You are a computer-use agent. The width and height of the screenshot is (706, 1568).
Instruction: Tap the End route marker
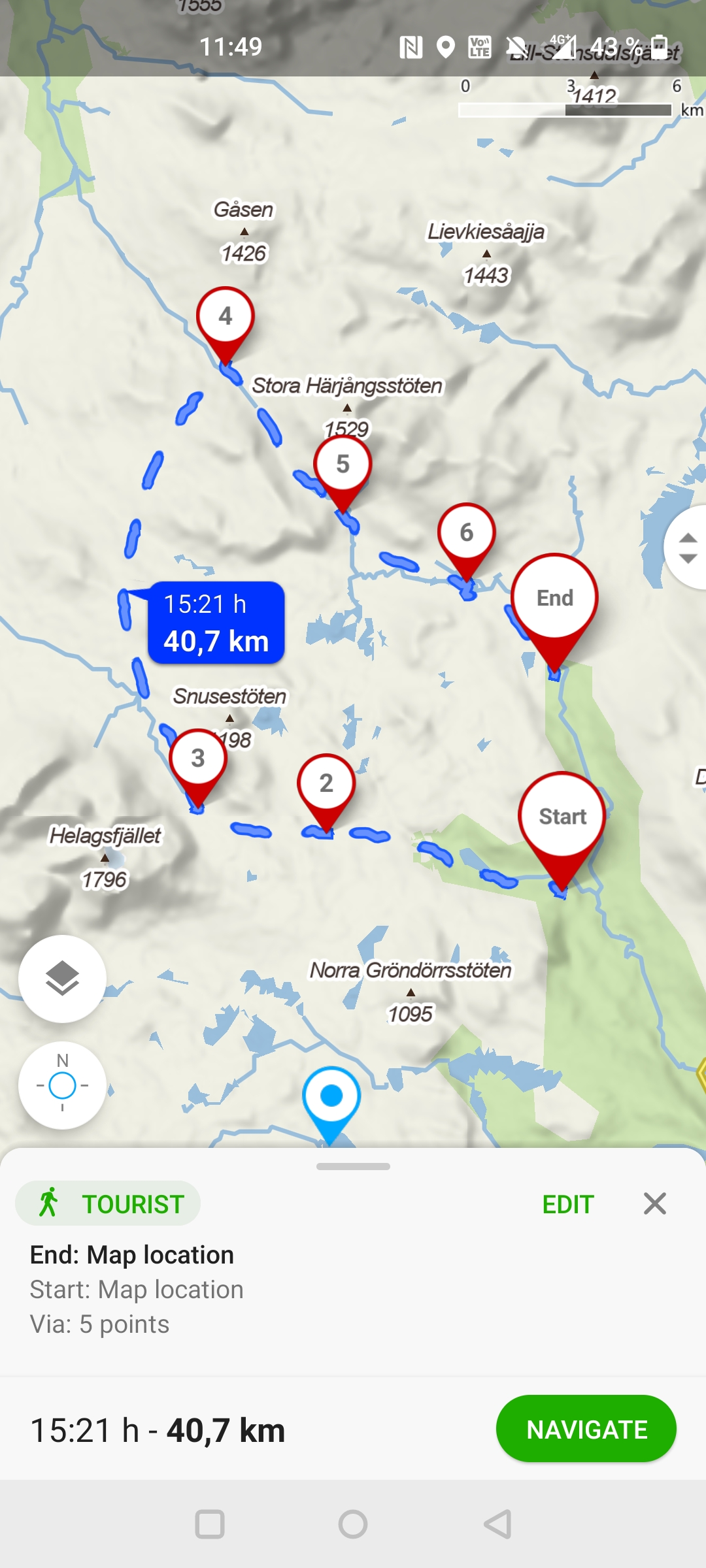[554, 598]
